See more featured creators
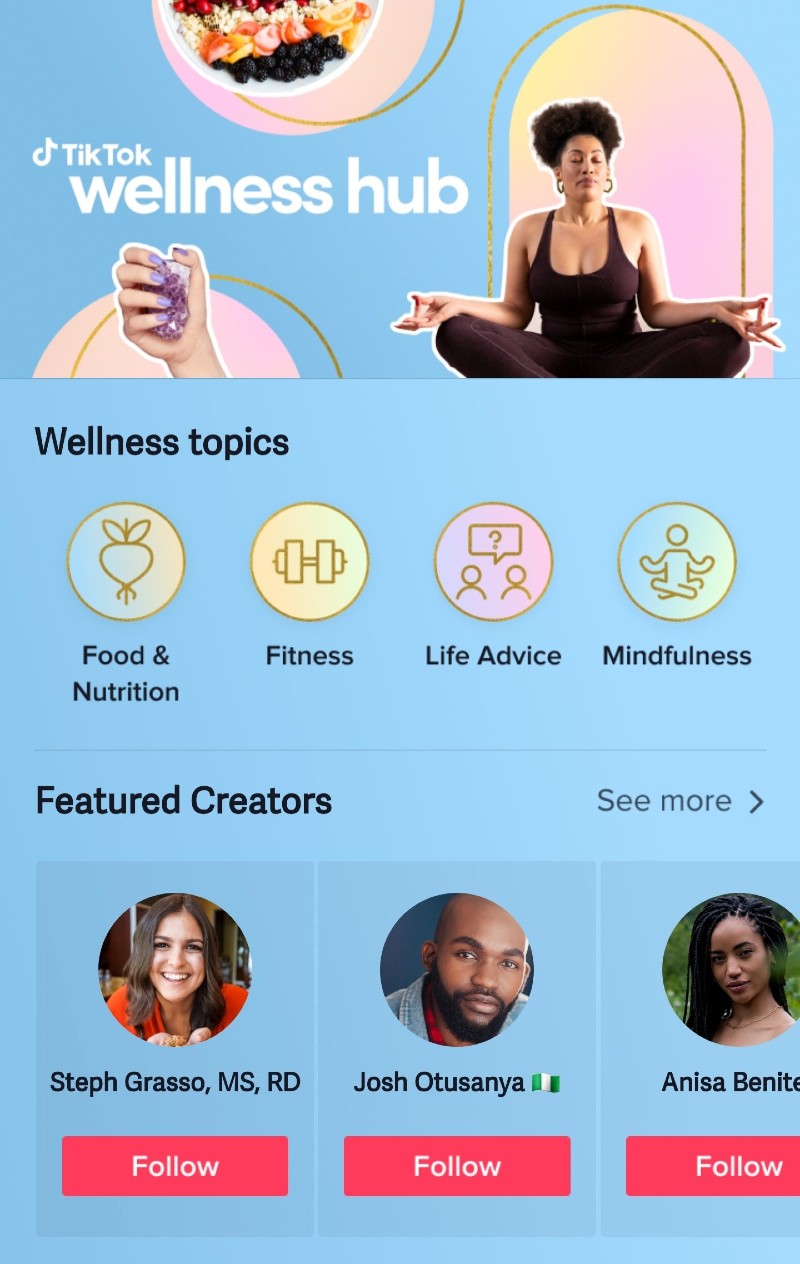 (x=680, y=801)
